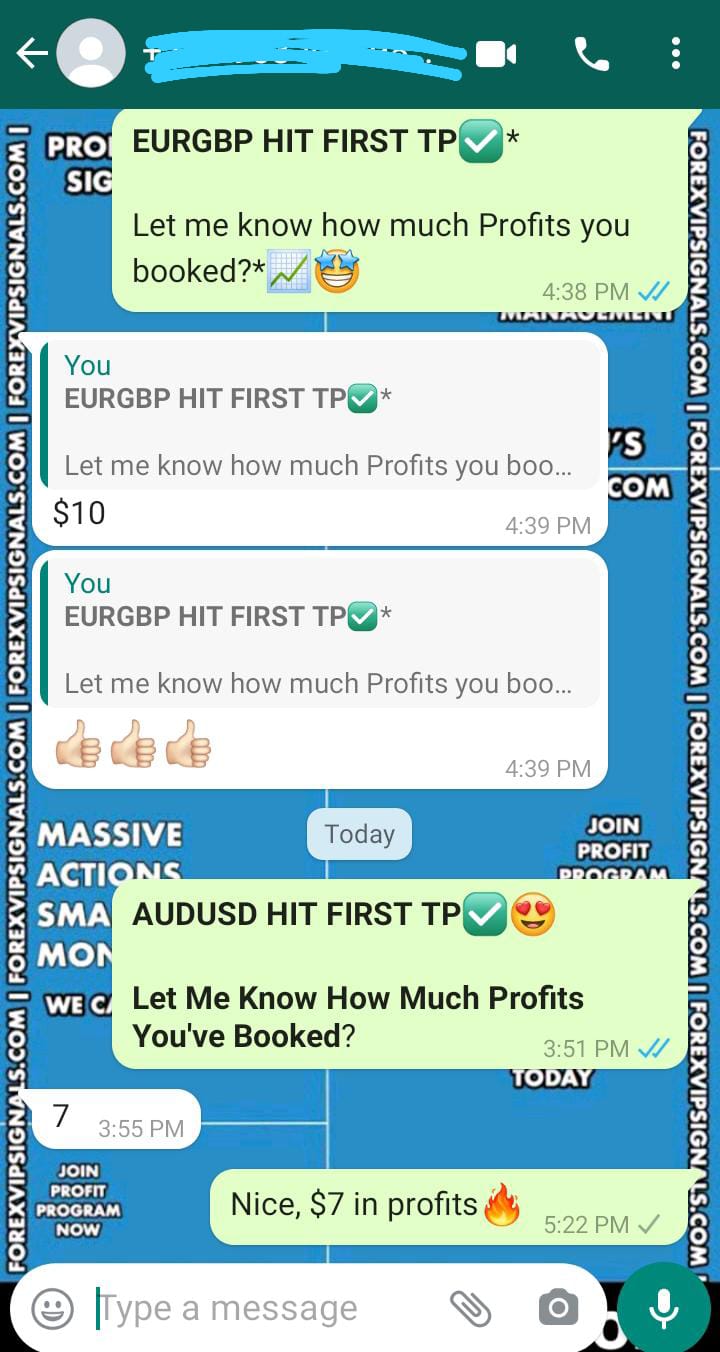Open the camera from the message bar
The width and height of the screenshot is (720, 1352).
click(x=558, y=1308)
